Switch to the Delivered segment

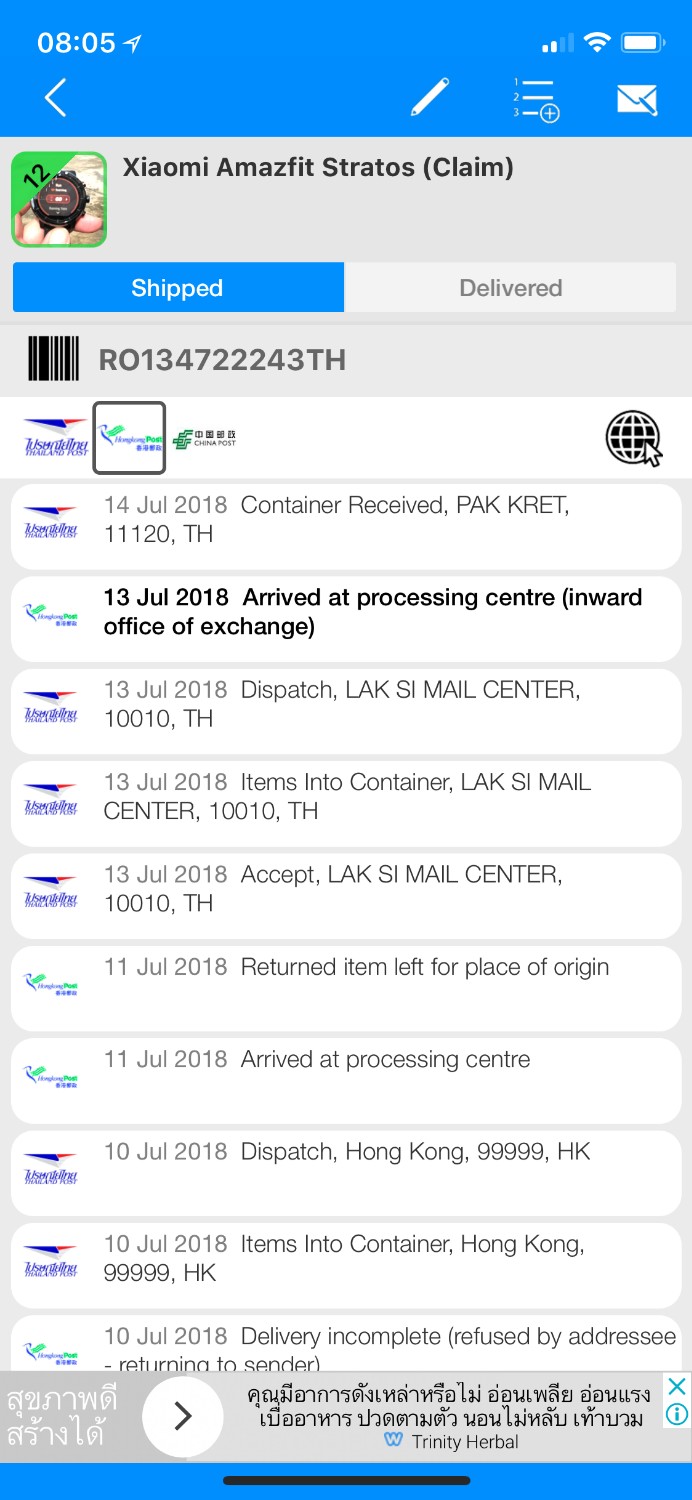510,288
